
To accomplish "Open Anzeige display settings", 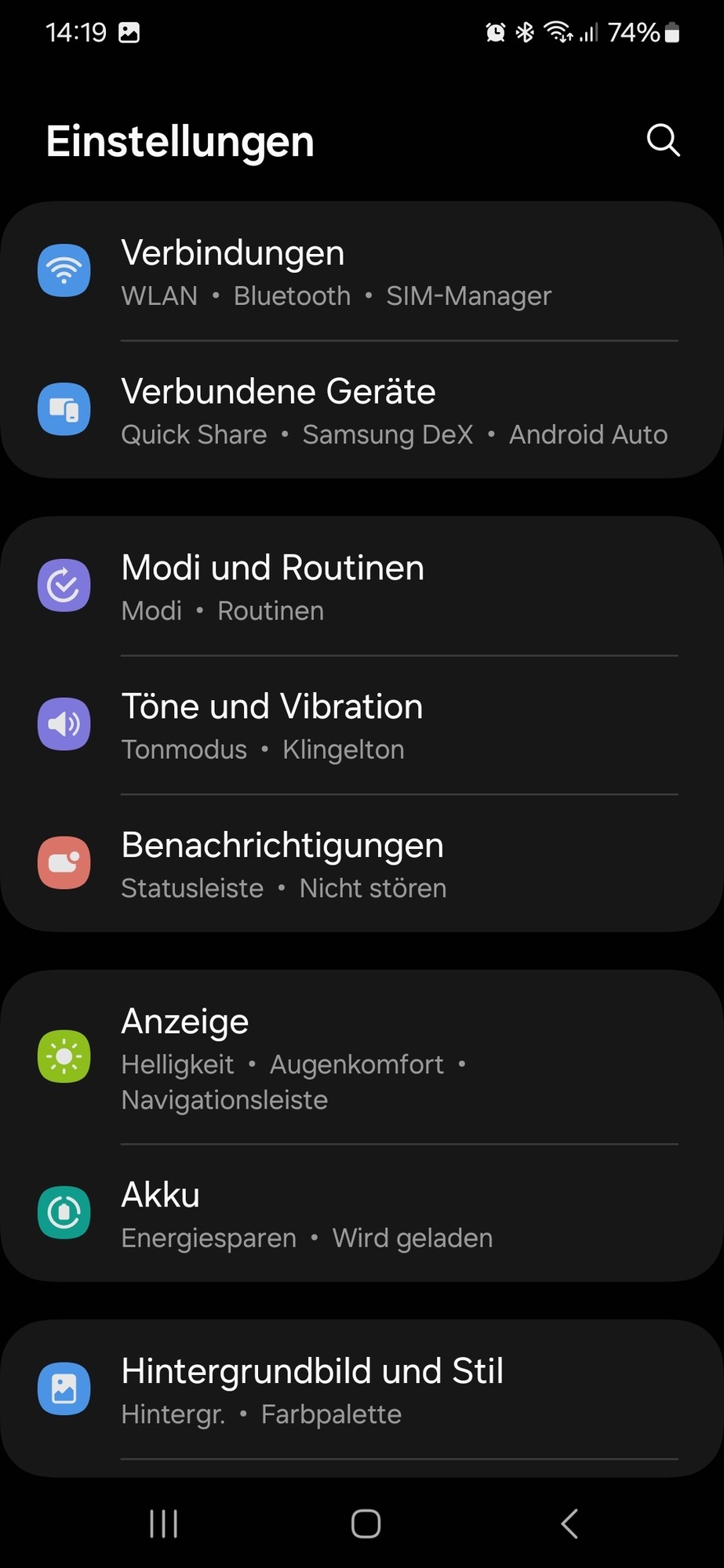I will [x=361, y=1058].
